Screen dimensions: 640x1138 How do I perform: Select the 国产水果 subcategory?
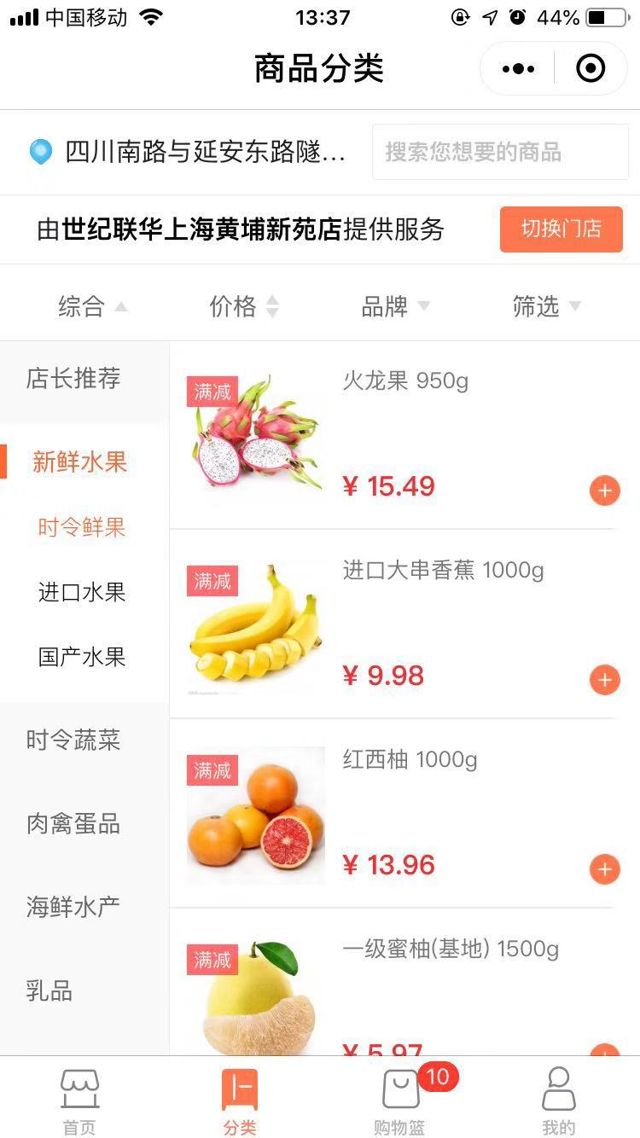coord(82,657)
